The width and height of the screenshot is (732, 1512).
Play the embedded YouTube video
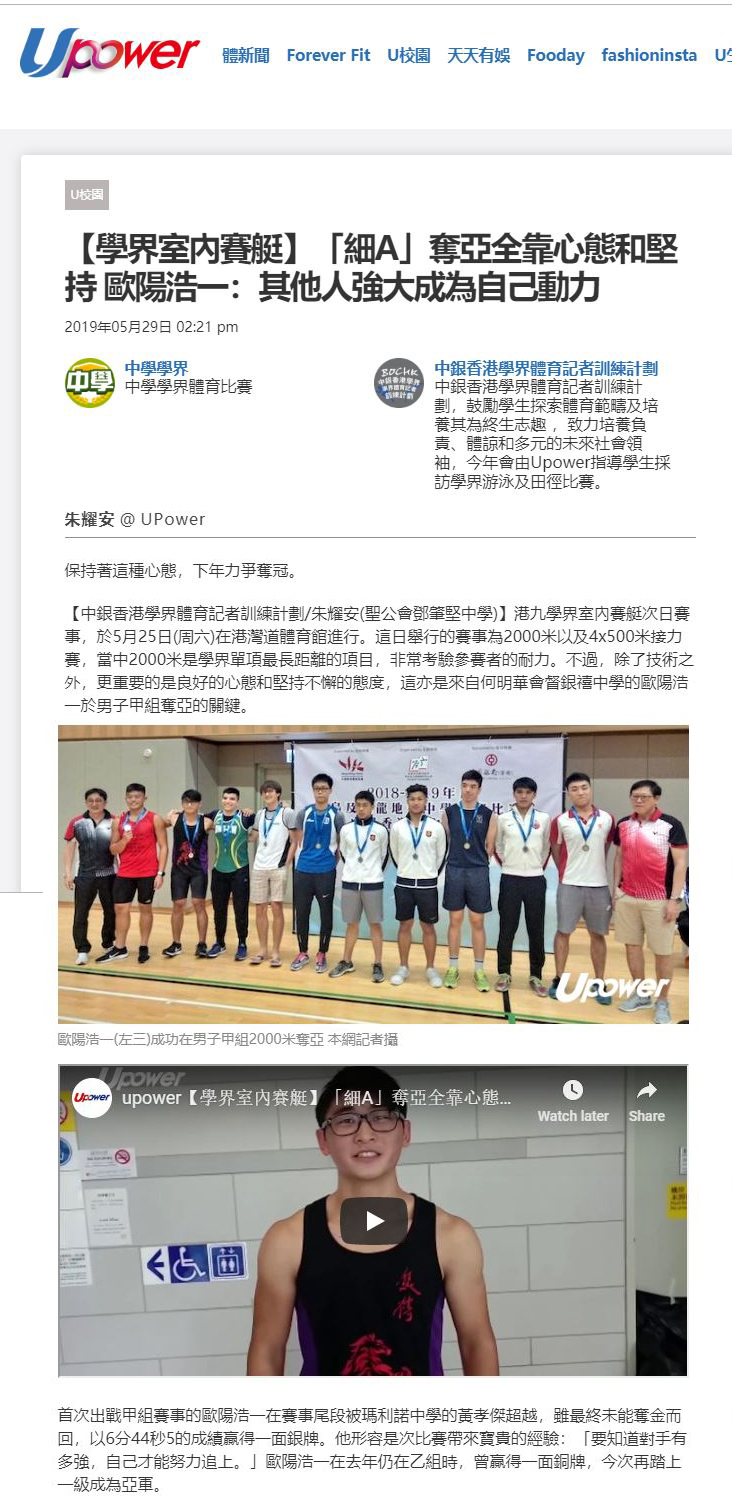pos(373,1220)
